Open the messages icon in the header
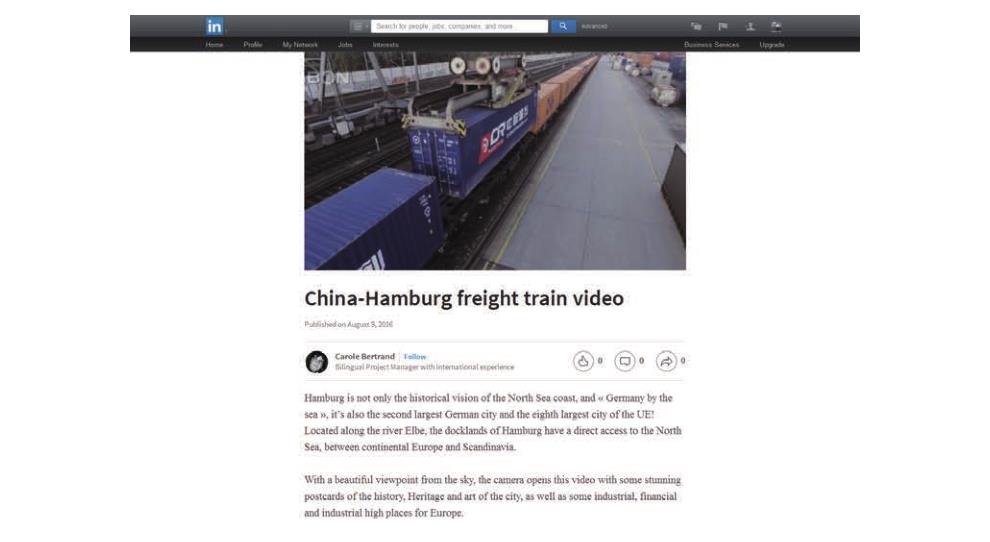Image resolution: width=990 pixels, height=542 pixels. pos(696,26)
